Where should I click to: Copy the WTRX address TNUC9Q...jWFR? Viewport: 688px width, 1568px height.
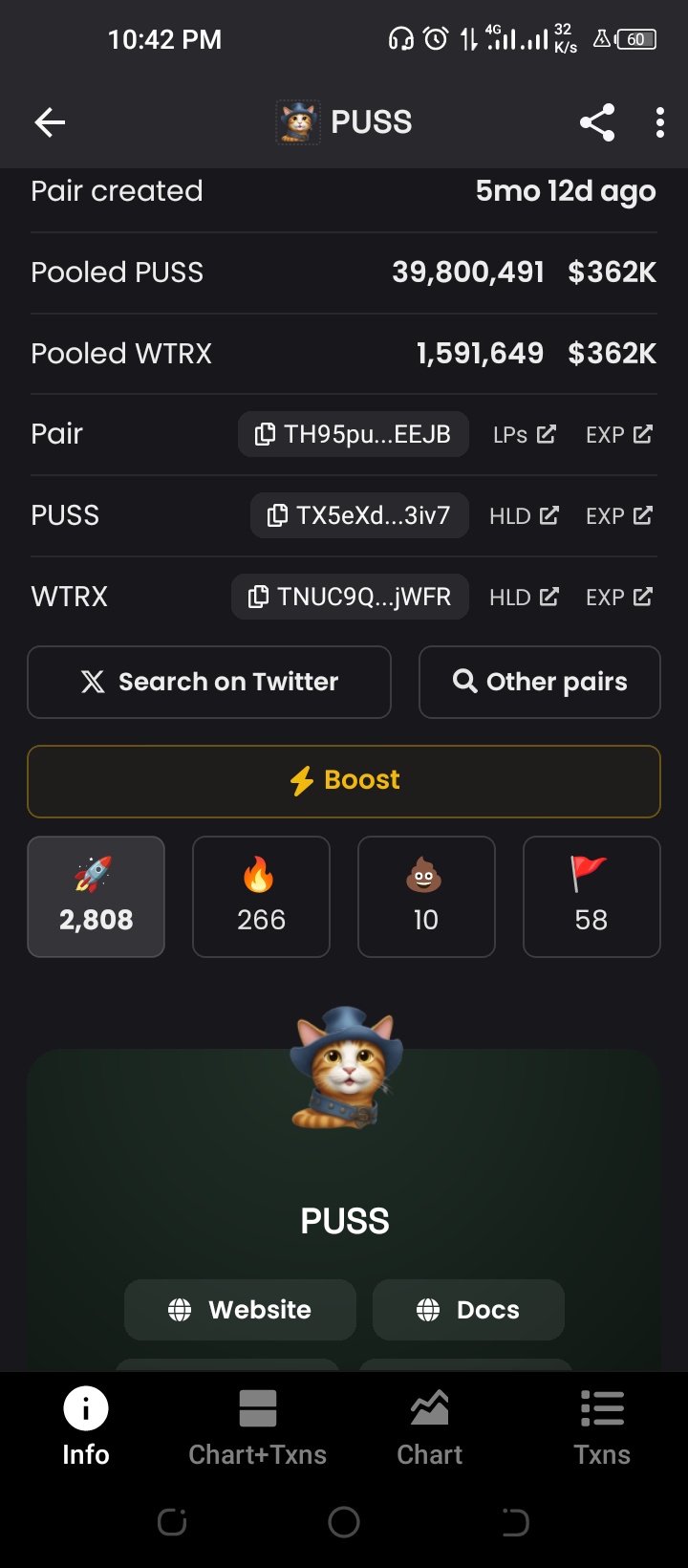pyautogui.click(x=350, y=598)
